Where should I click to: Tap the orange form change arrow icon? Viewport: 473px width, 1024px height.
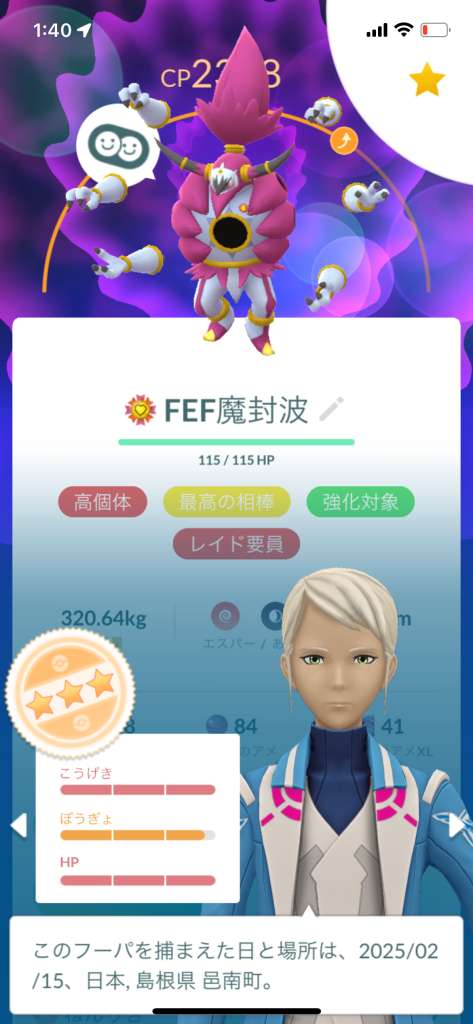tap(346, 140)
